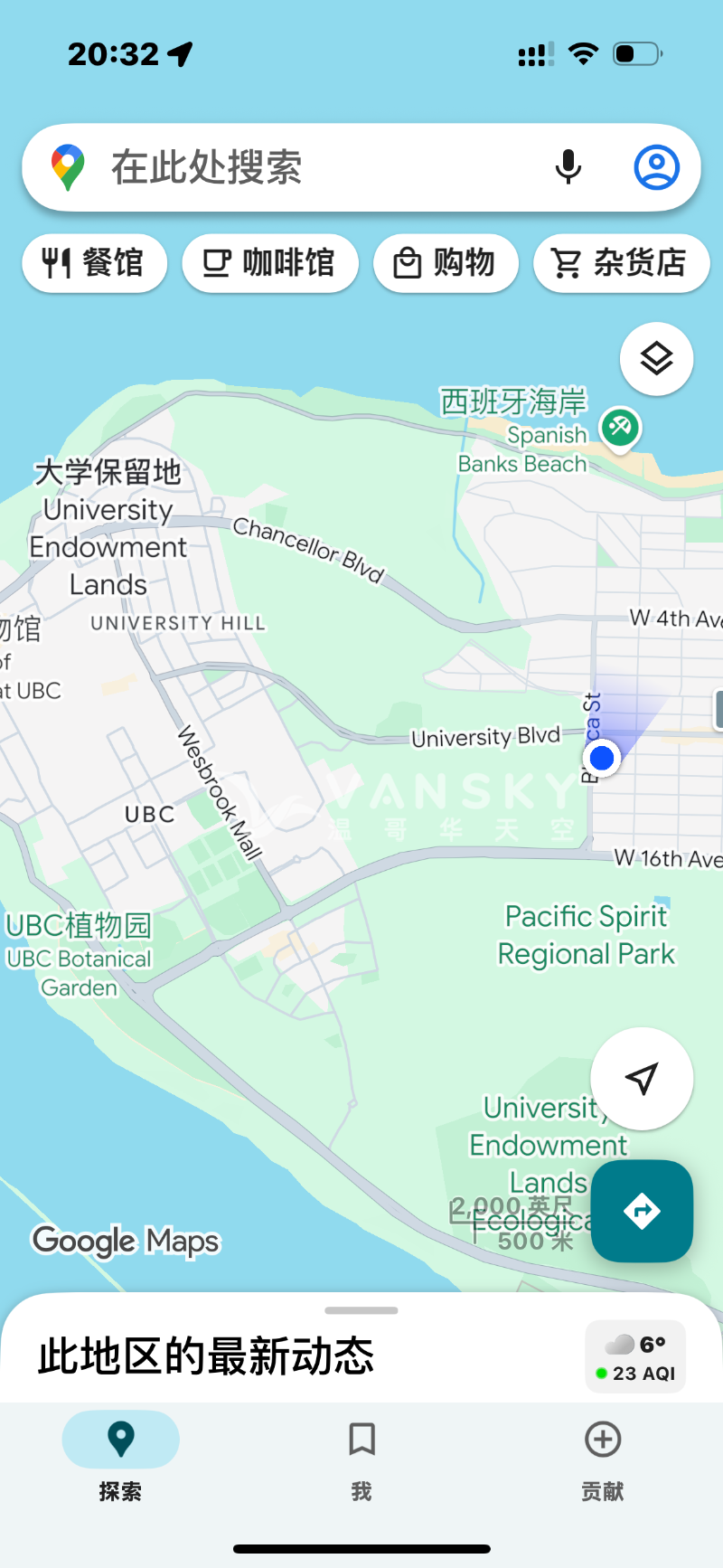Expand the 此地区的最新动态 sheet handle
723x1568 pixels.
point(361,1310)
